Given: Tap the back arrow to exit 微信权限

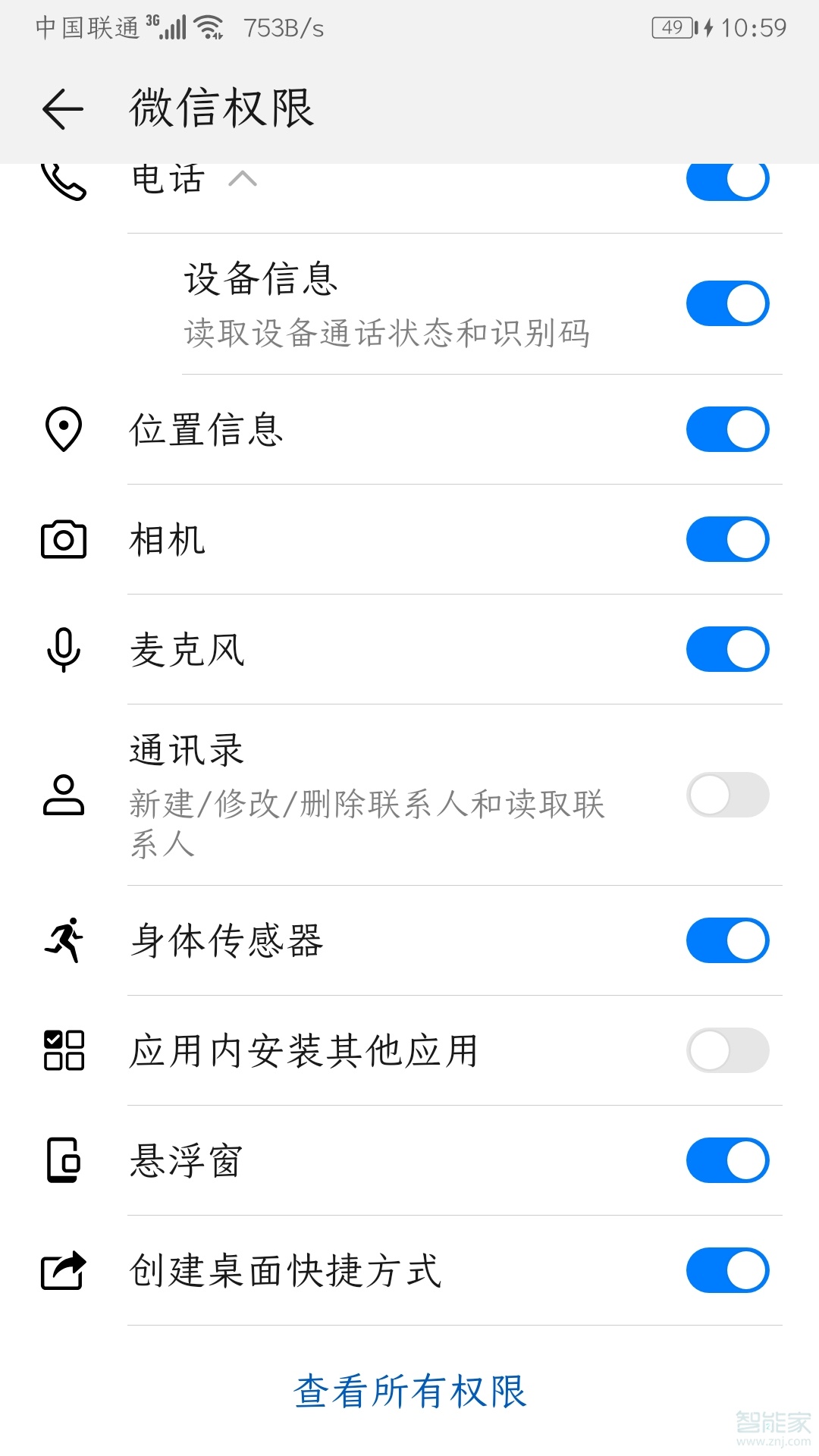Looking at the screenshot, I should pos(62,108).
